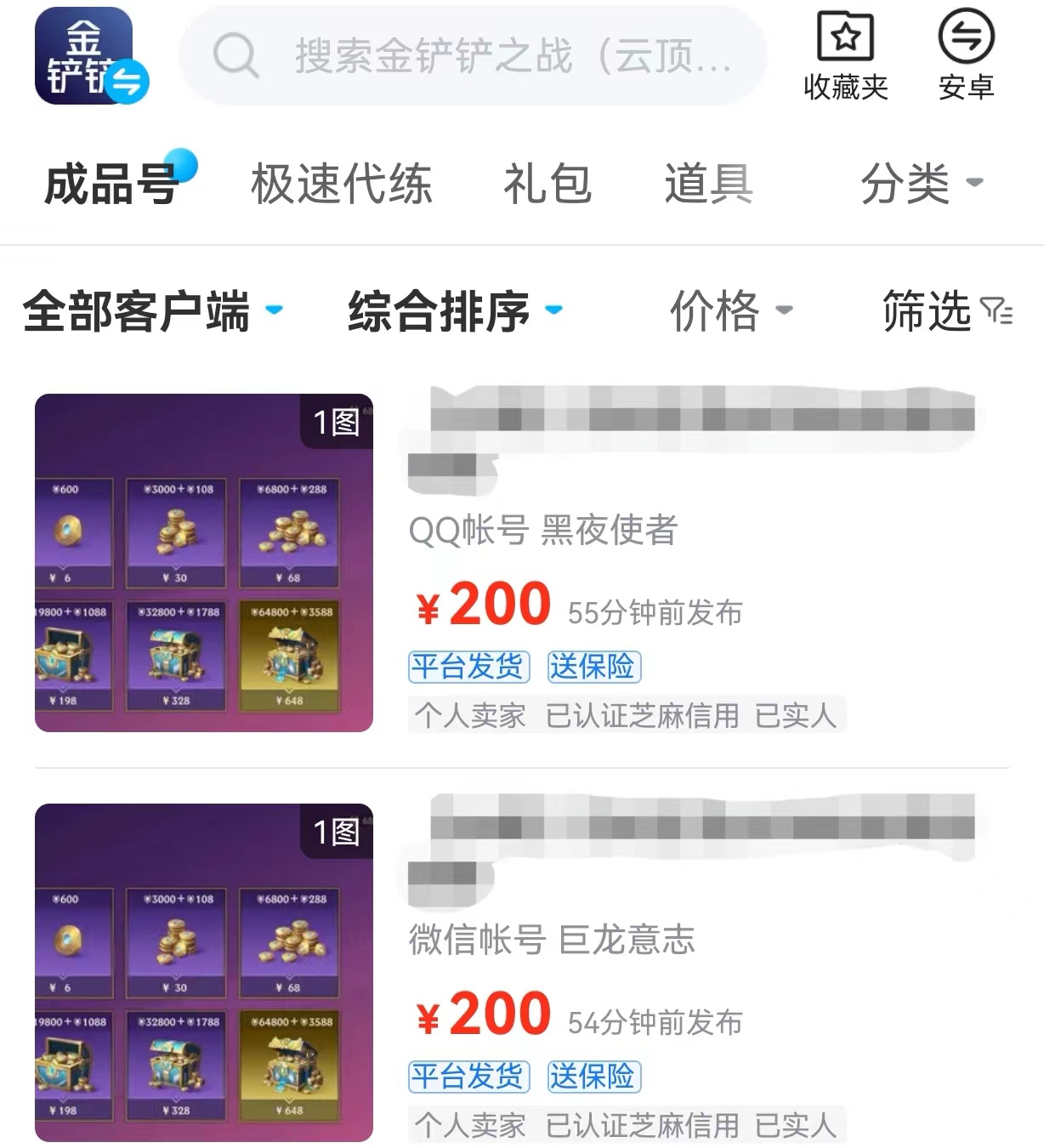The image size is (1044, 1148).
Task: Tap the 金铲铲 game switch icon
Action: (90, 57)
